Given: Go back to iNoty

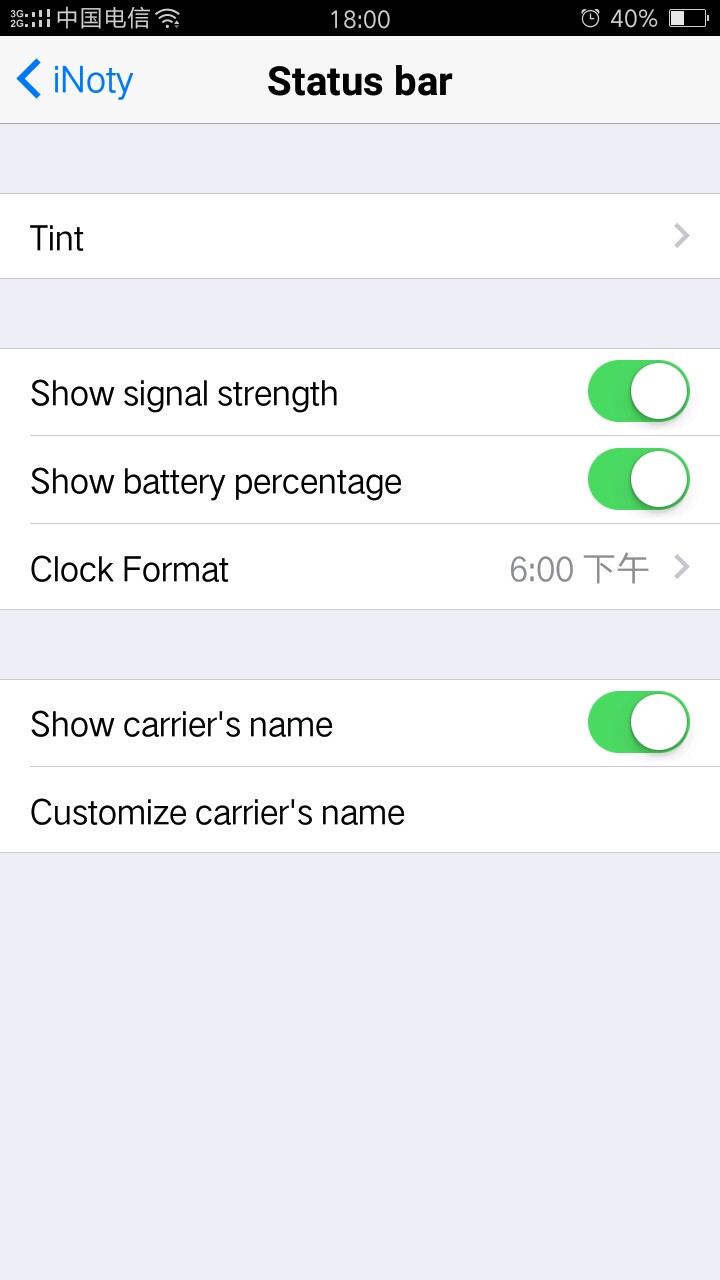Looking at the screenshot, I should click(x=75, y=81).
